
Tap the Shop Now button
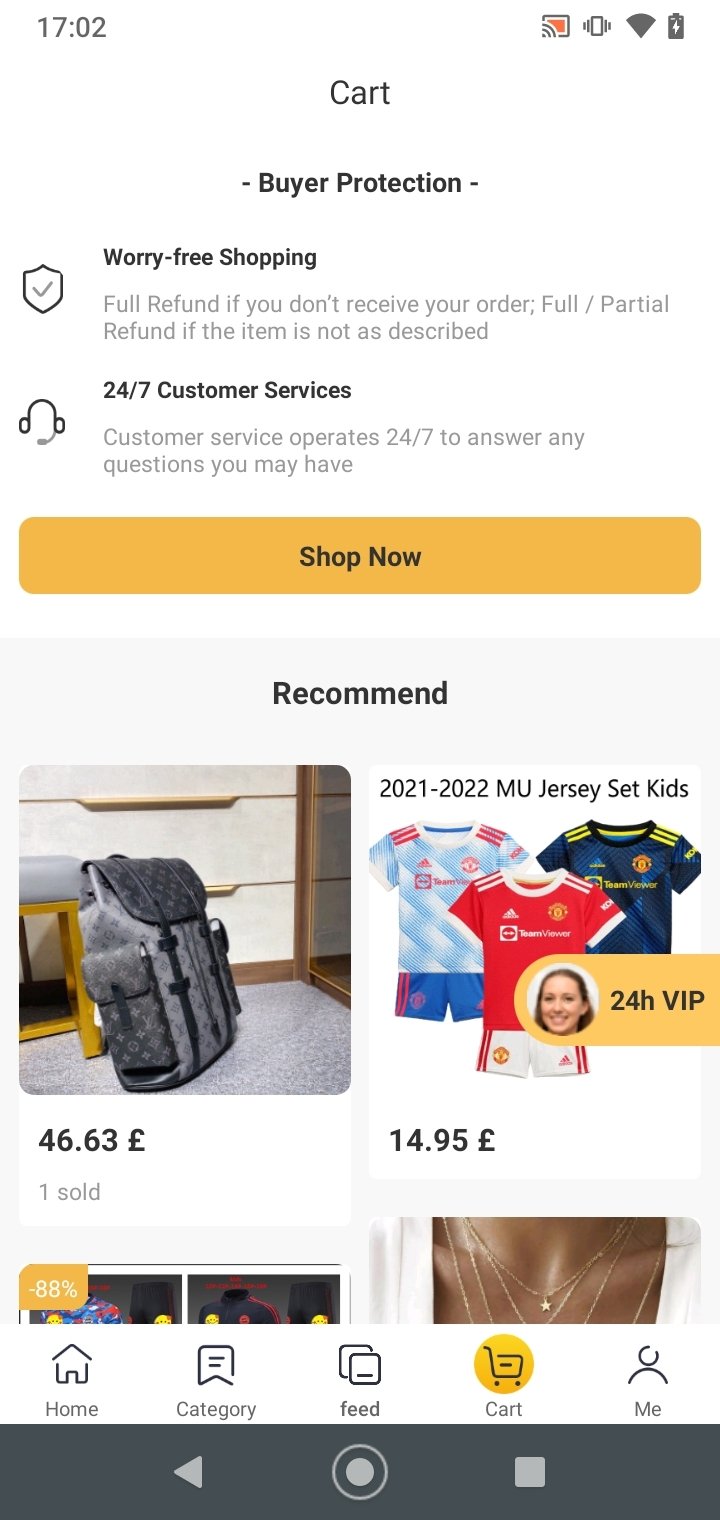pos(360,556)
